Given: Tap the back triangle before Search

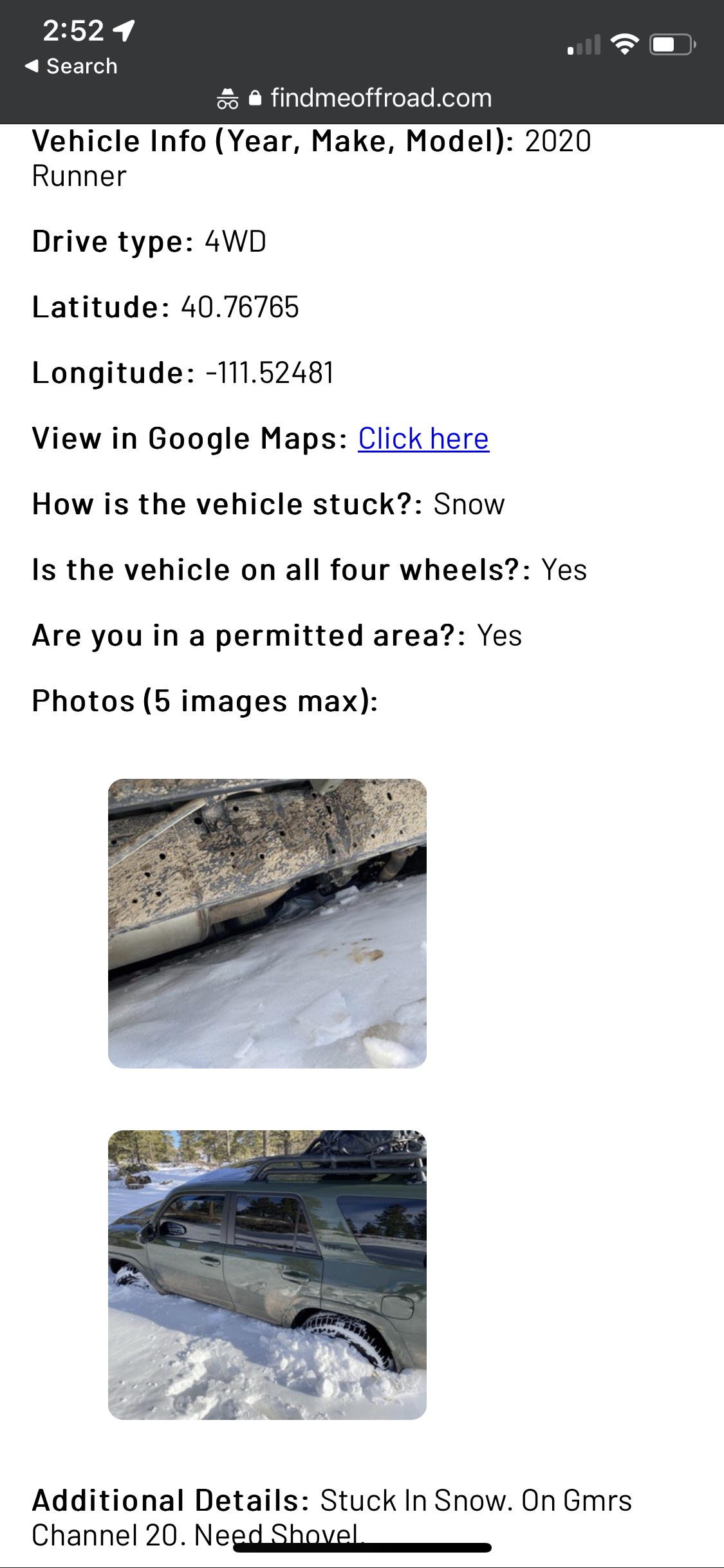Looking at the screenshot, I should (32, 65).
